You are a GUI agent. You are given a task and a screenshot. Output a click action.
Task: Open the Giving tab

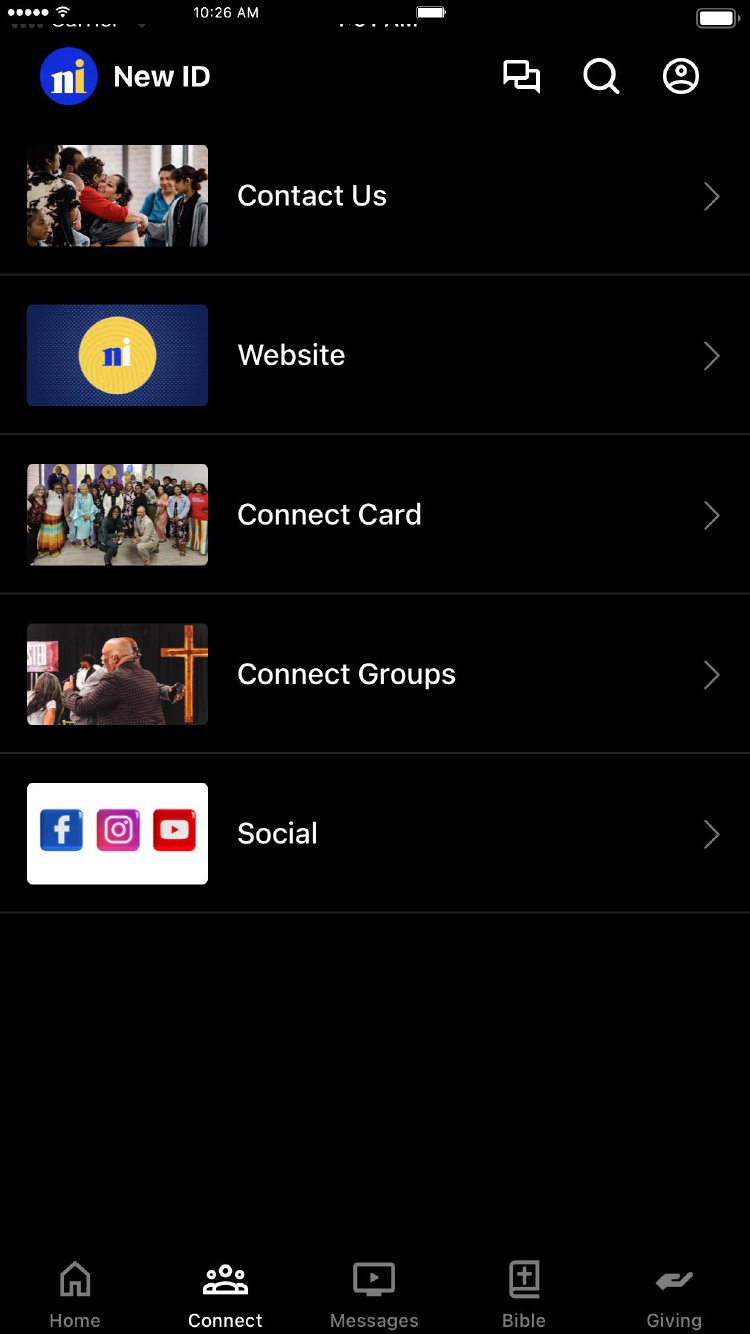pos(674,1294)
